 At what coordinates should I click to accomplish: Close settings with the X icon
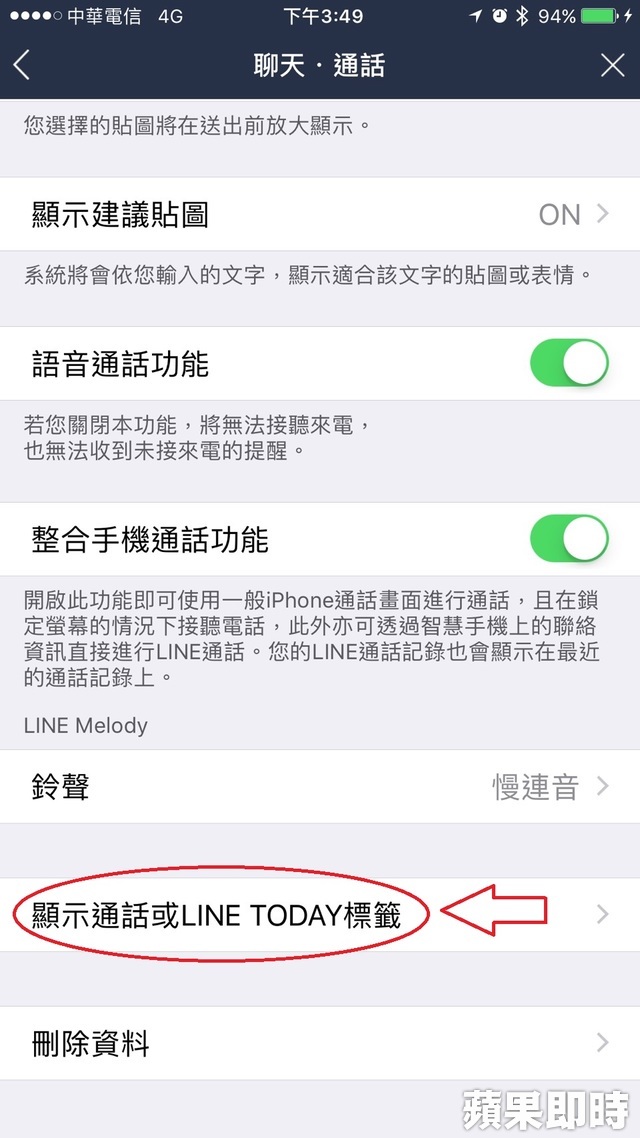[x=612, y=65]
